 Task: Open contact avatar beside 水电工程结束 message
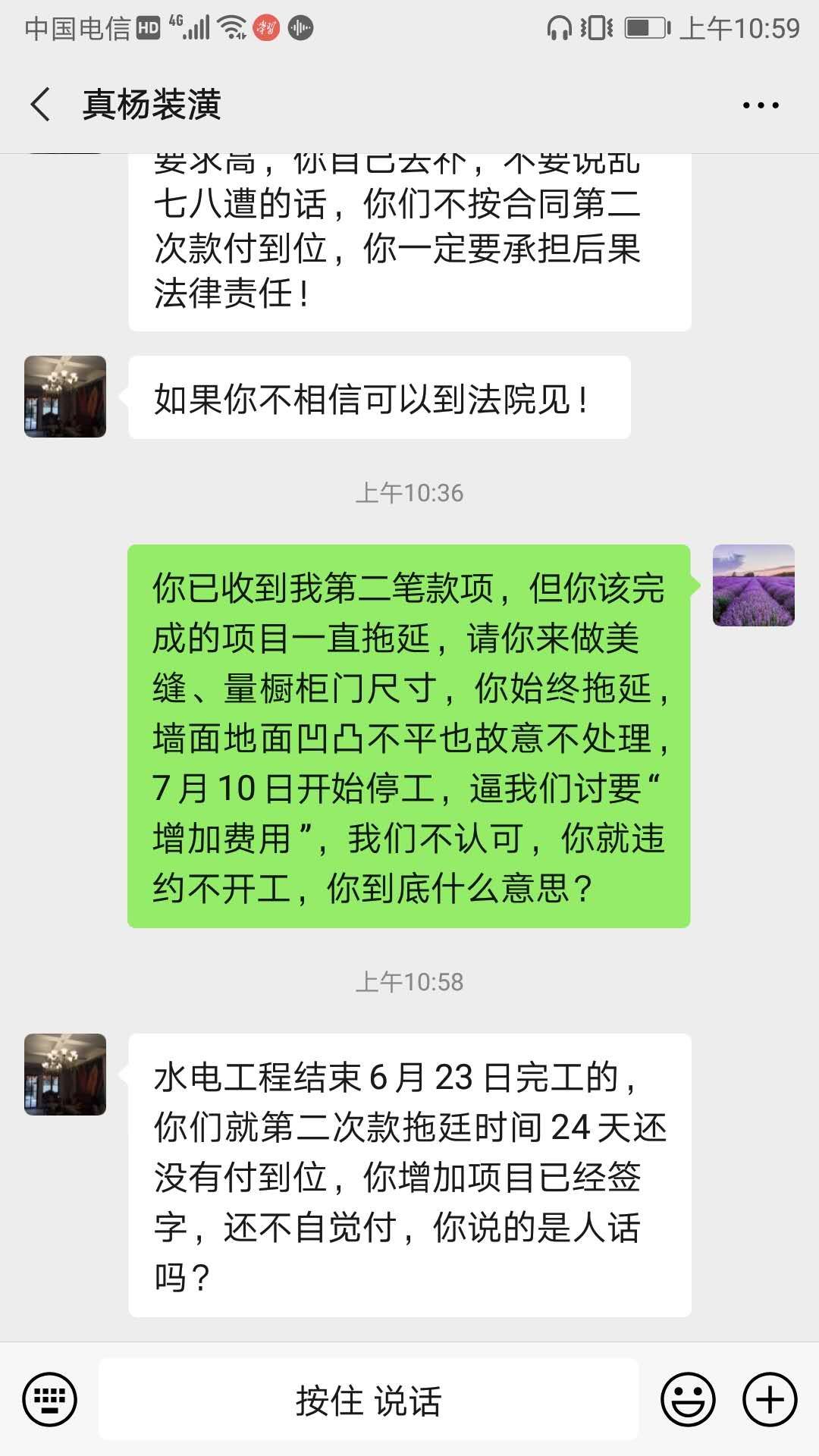[65, 1075]
